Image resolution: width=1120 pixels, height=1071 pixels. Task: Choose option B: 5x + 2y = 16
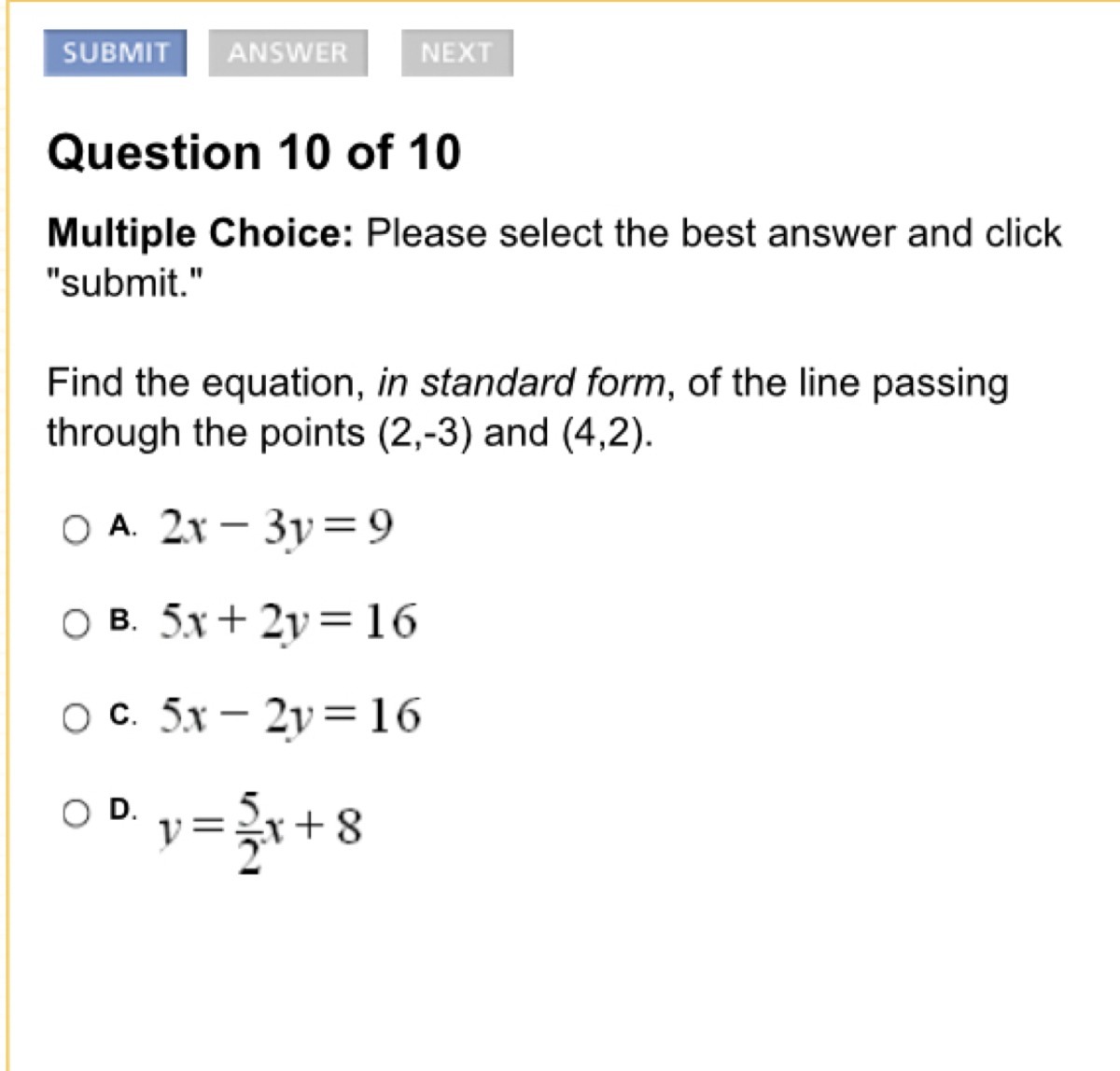(76, 623)
